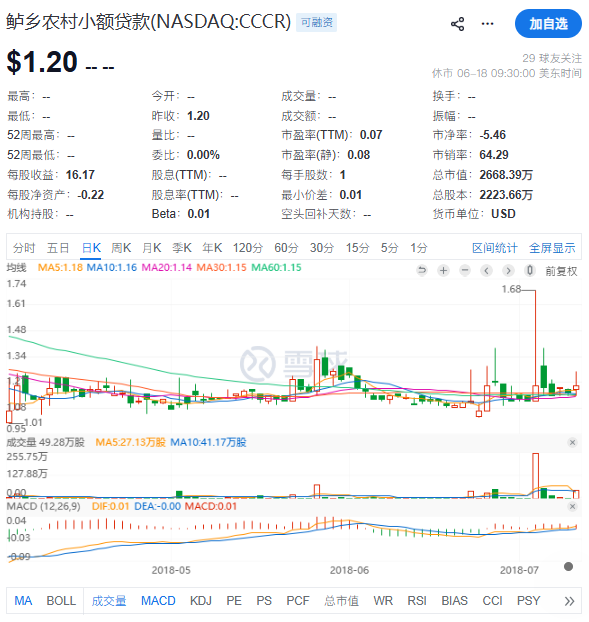Open the three-dot overflow menu
Image resolution: width=589 pixels, height=622 pixels.
pyautogui.click(x=487, y=24)
